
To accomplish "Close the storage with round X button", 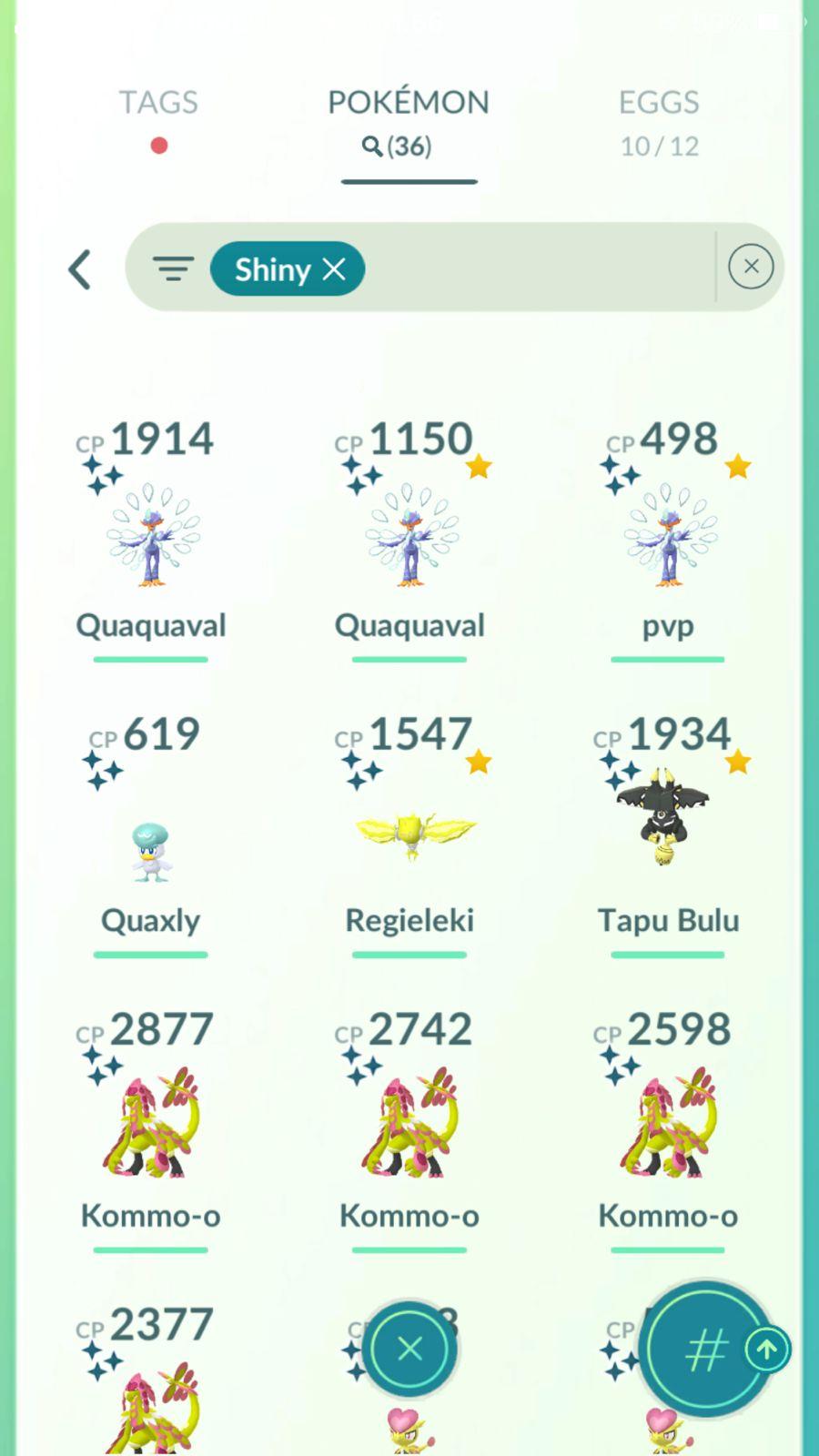I will coord(409,1349).
